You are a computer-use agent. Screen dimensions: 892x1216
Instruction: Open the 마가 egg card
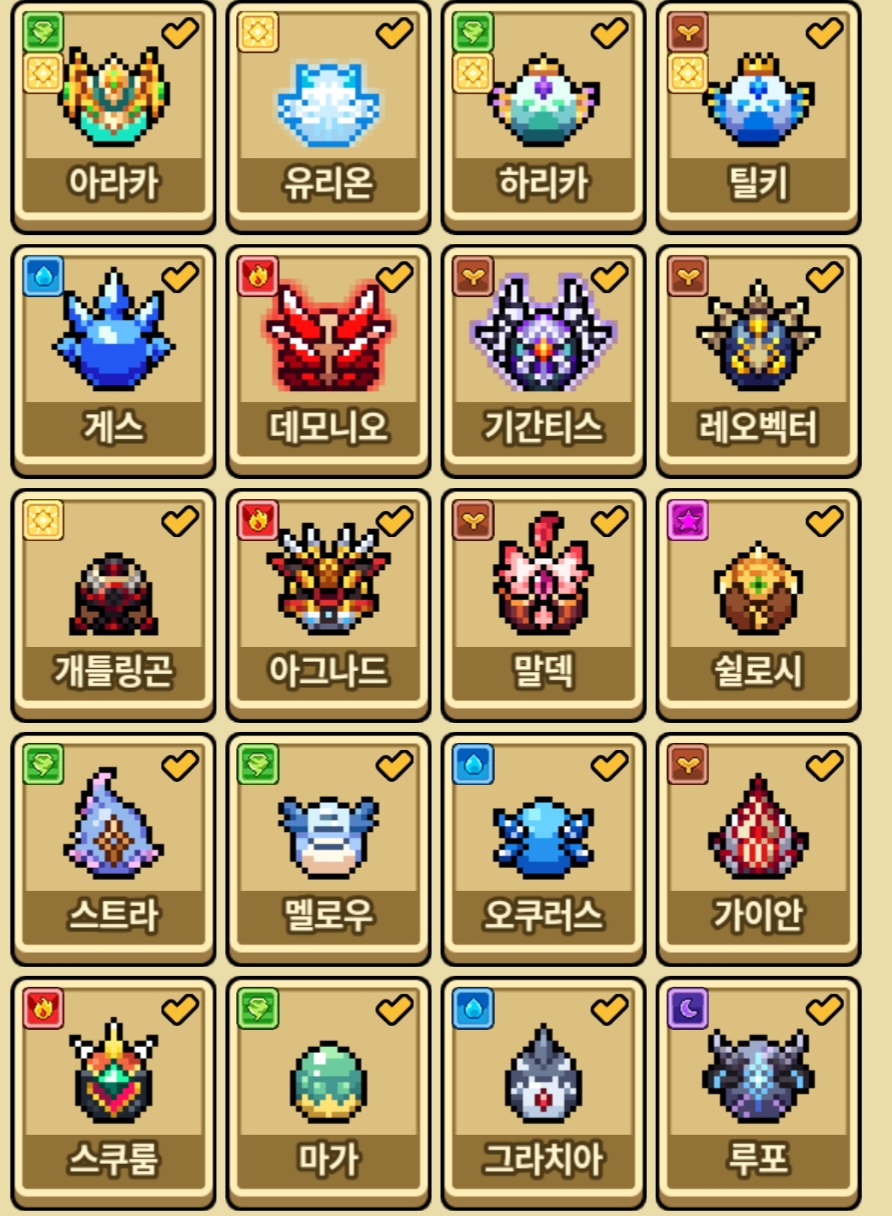tap(328, 1092)
